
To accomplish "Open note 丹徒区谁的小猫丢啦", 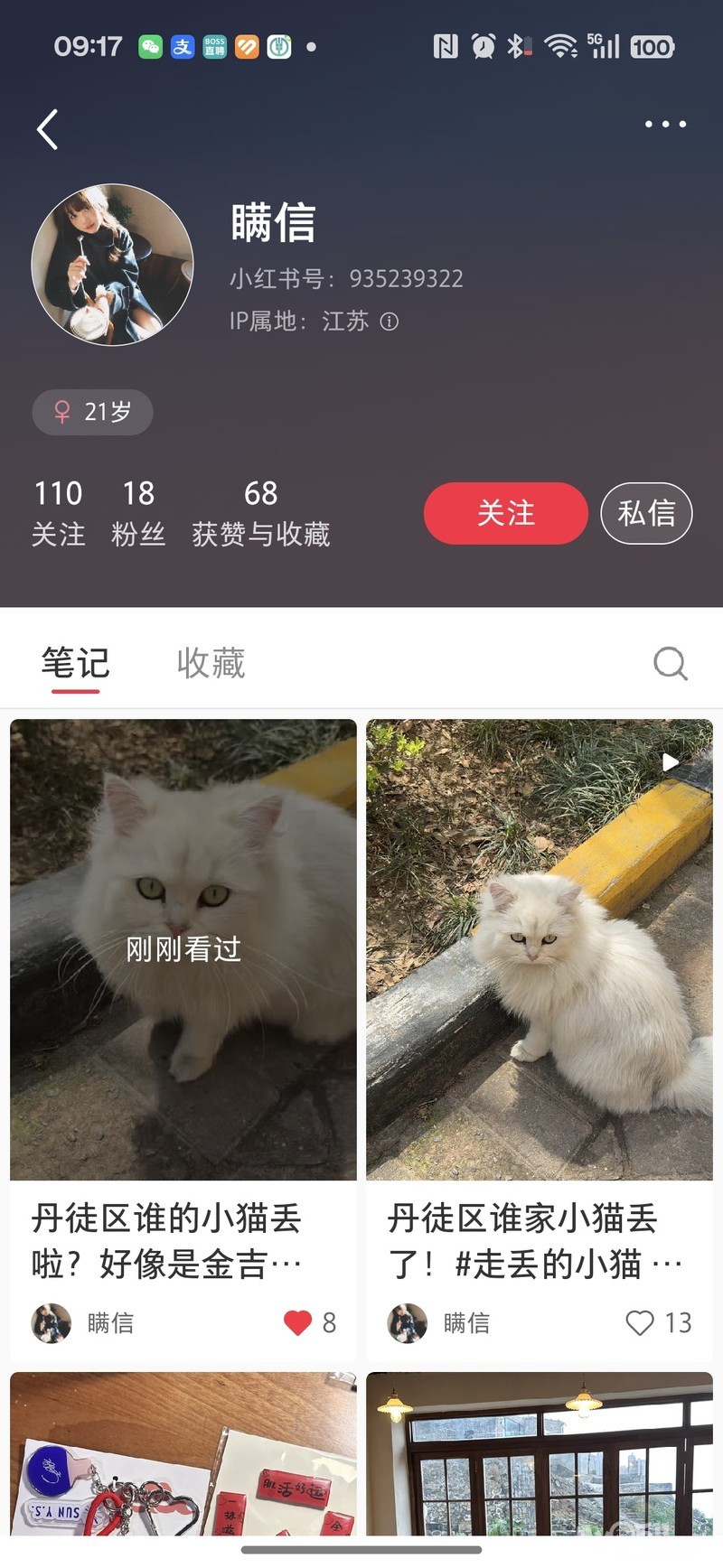I will tap(183, 949).
